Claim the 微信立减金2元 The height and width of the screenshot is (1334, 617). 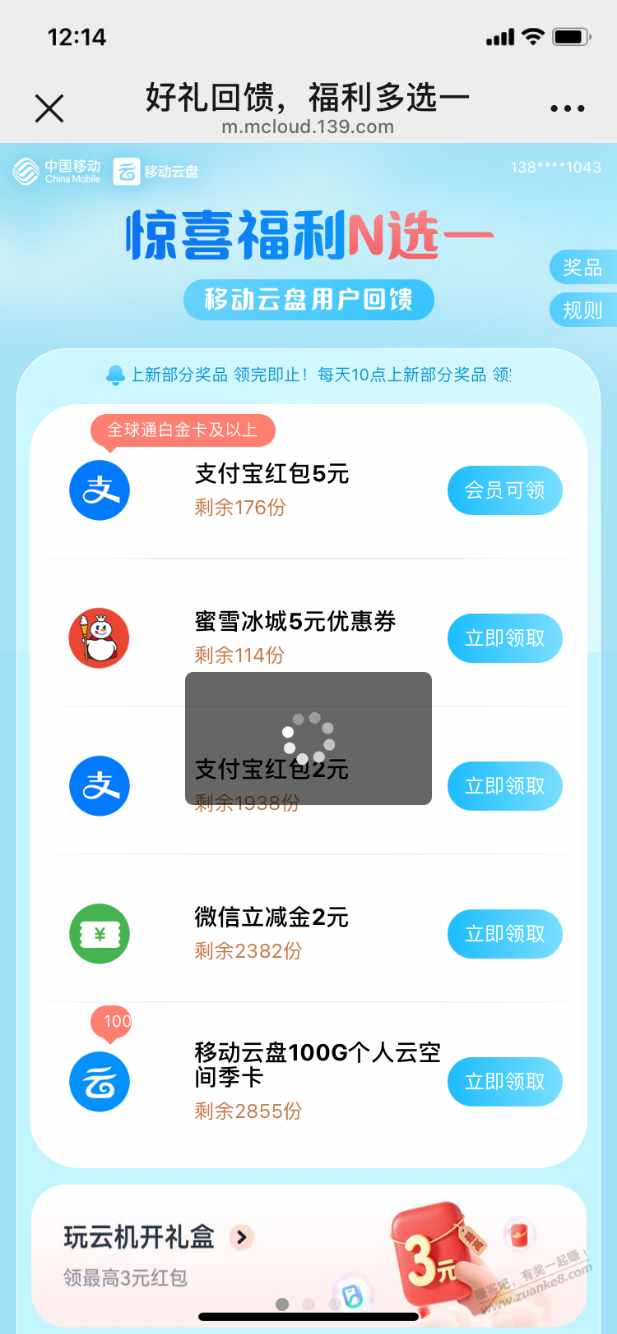point(504,934)
